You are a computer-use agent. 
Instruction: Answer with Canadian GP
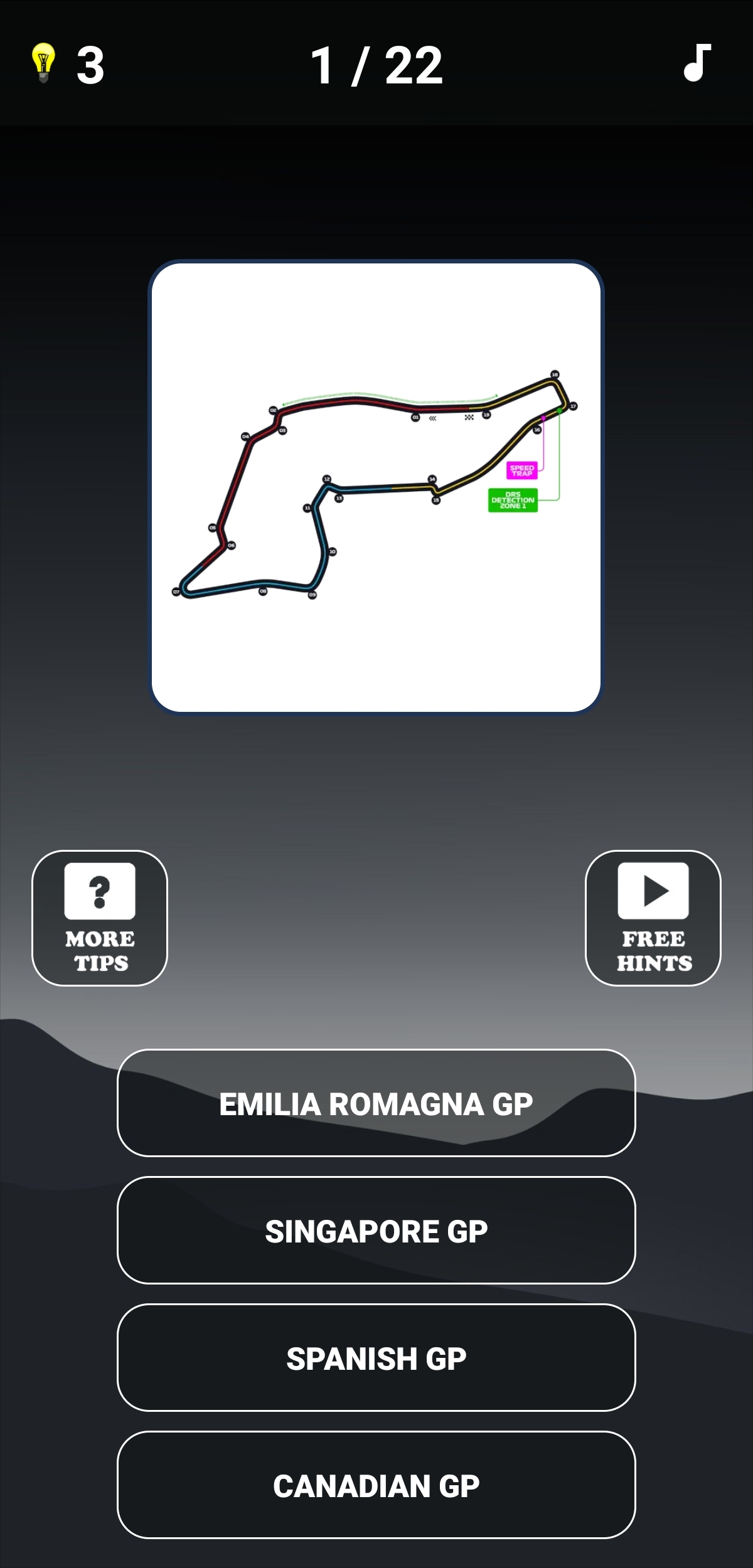click(376, 1485)
